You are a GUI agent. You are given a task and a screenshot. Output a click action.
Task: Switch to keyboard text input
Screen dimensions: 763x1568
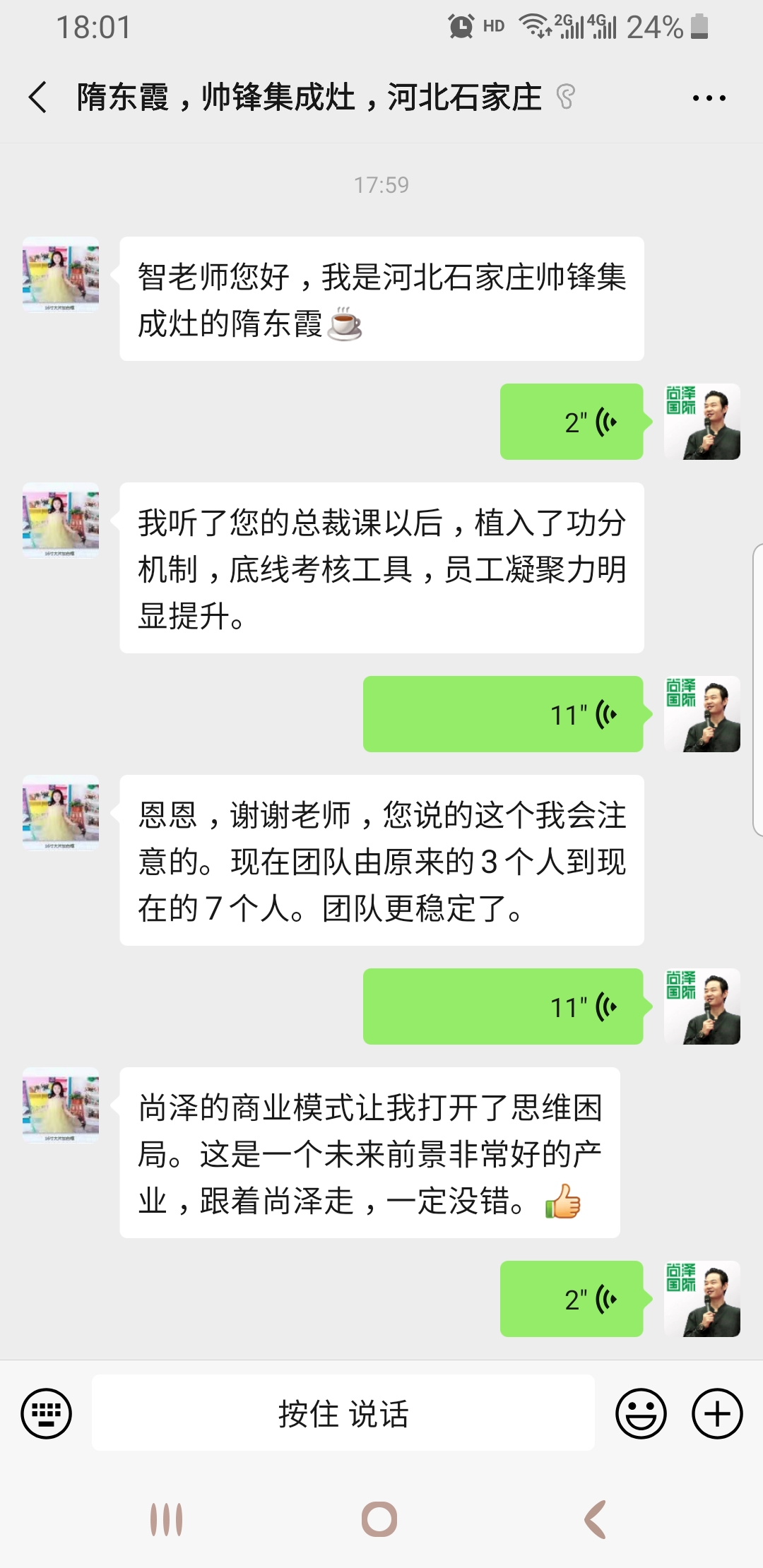tap(47, 1413)
